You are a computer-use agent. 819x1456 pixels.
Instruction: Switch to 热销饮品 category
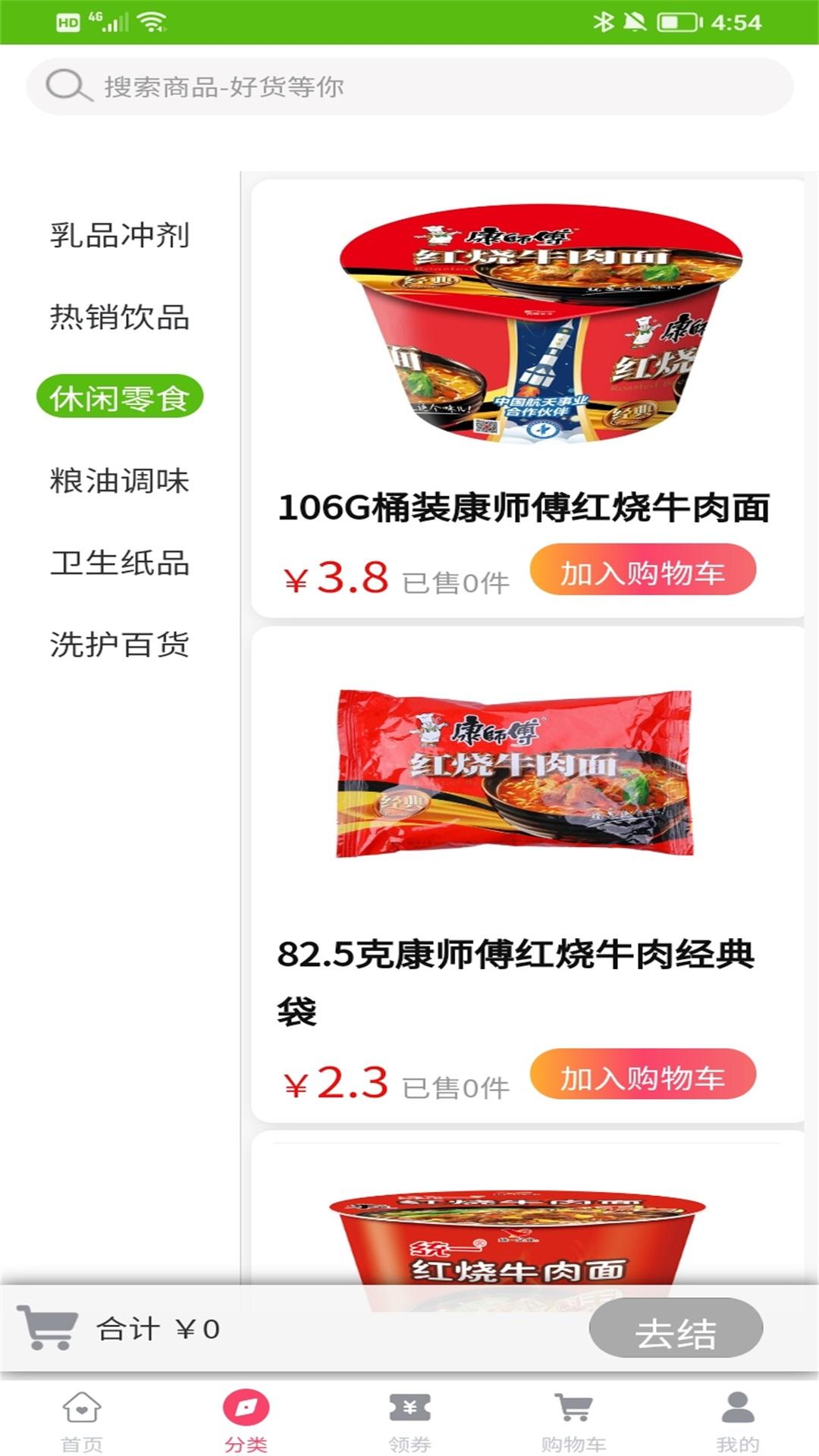pos(120,317)
